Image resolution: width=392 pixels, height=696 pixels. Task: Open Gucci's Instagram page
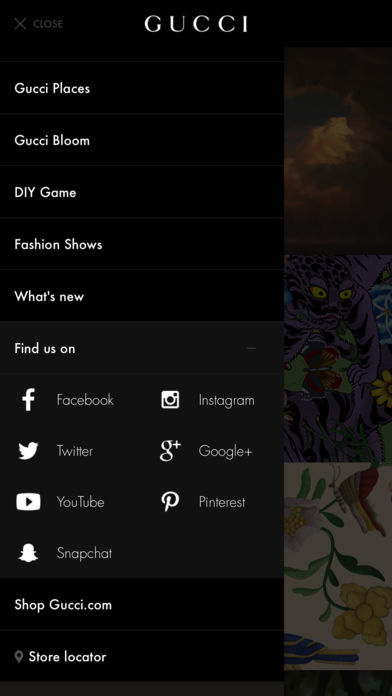(x=207, y=399)
